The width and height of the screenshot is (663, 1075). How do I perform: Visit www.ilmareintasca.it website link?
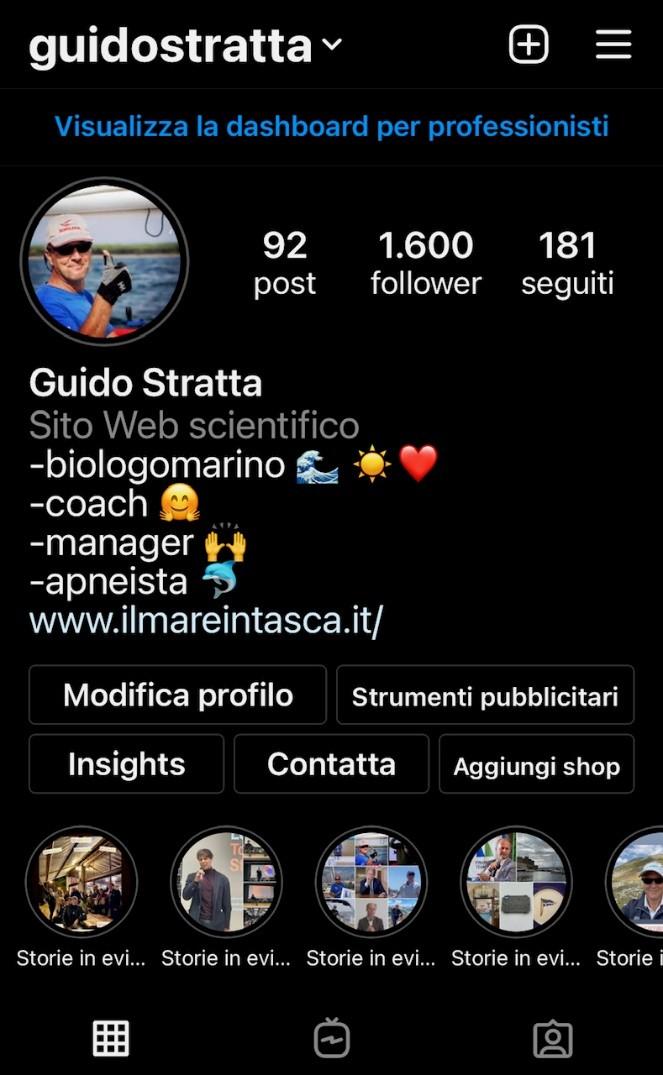pyautogui.click(x=206, y=621)
